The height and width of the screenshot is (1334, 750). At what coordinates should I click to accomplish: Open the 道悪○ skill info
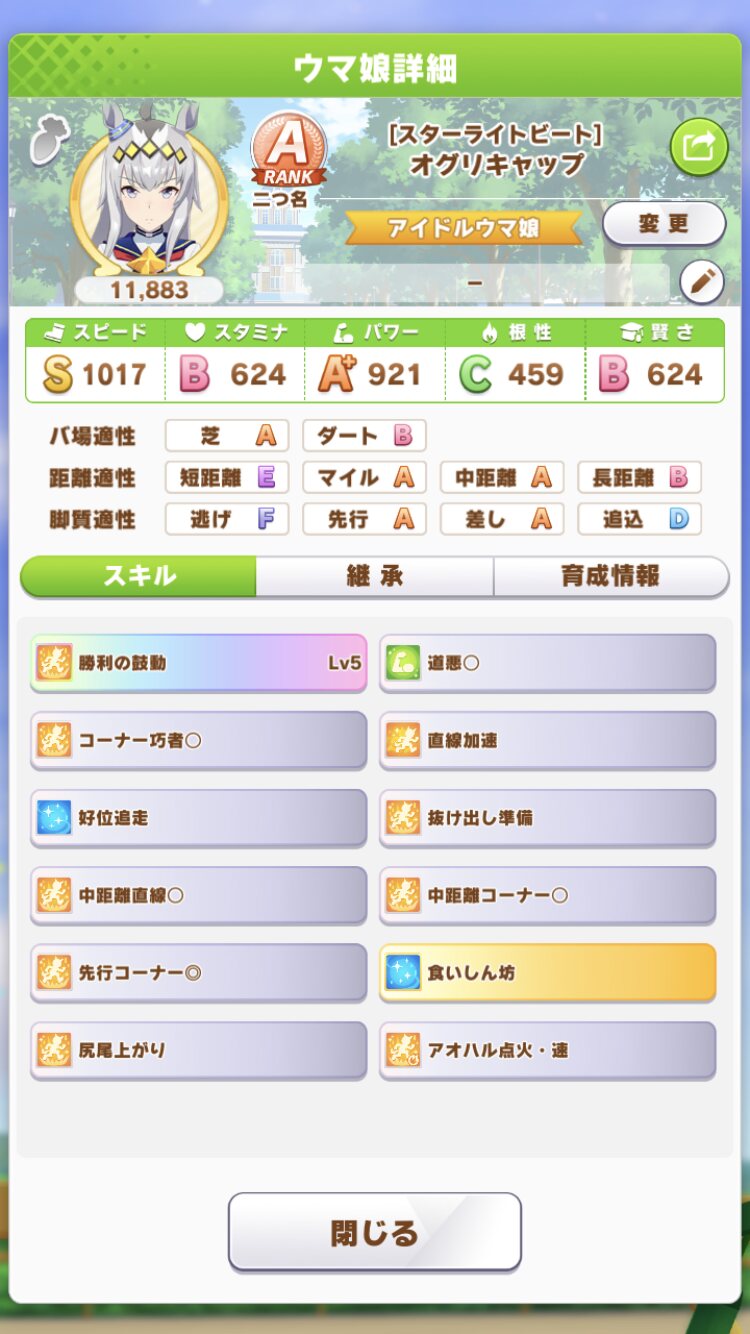547,662
